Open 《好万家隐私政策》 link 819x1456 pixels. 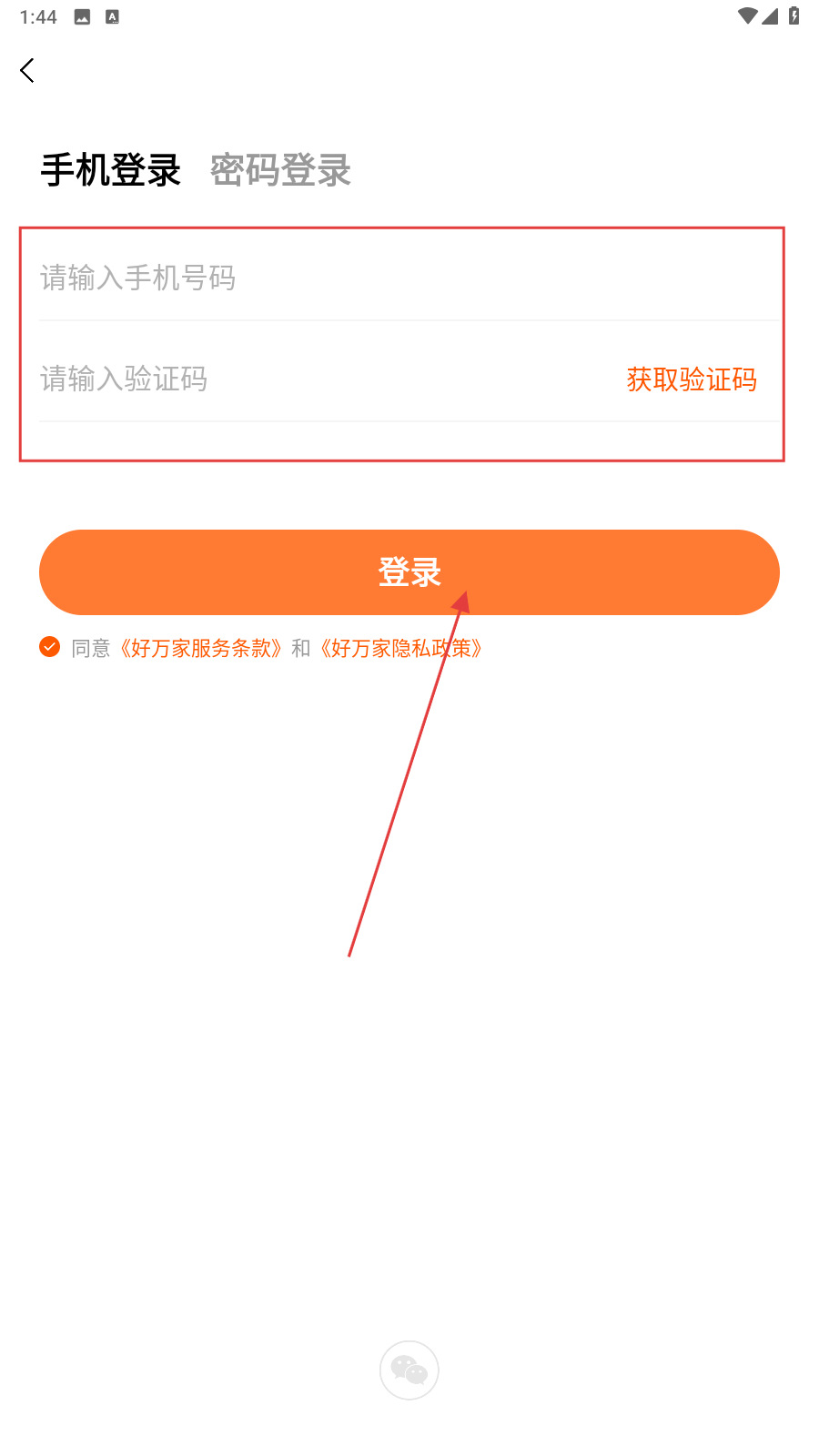pyautogui.click(x=401, y=648)
